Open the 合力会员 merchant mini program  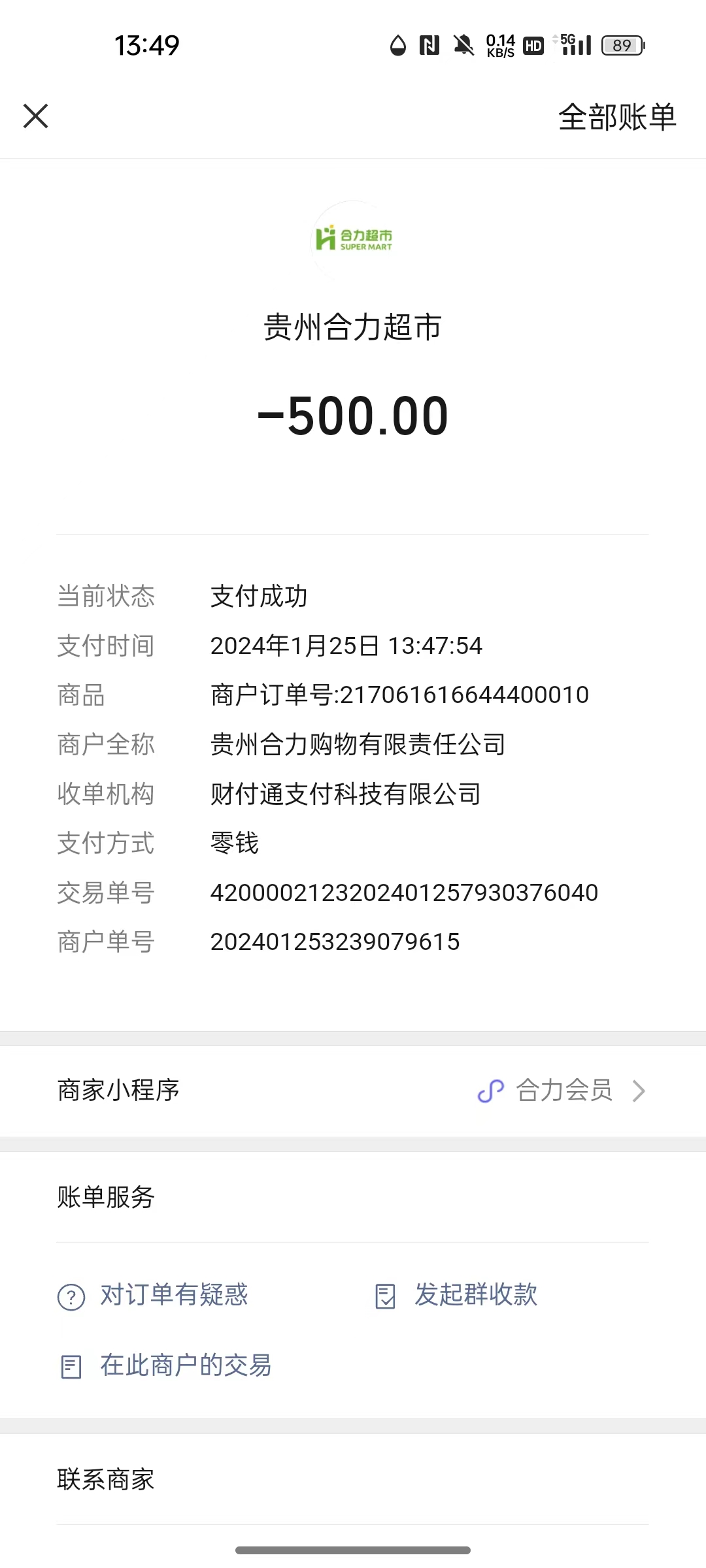point(562,1090)
